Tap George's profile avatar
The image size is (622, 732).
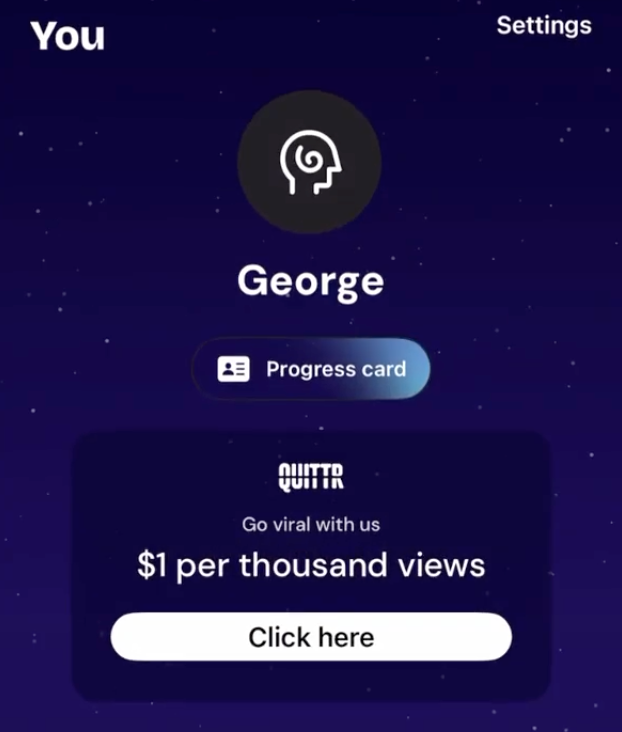click(x=309, y=162)
